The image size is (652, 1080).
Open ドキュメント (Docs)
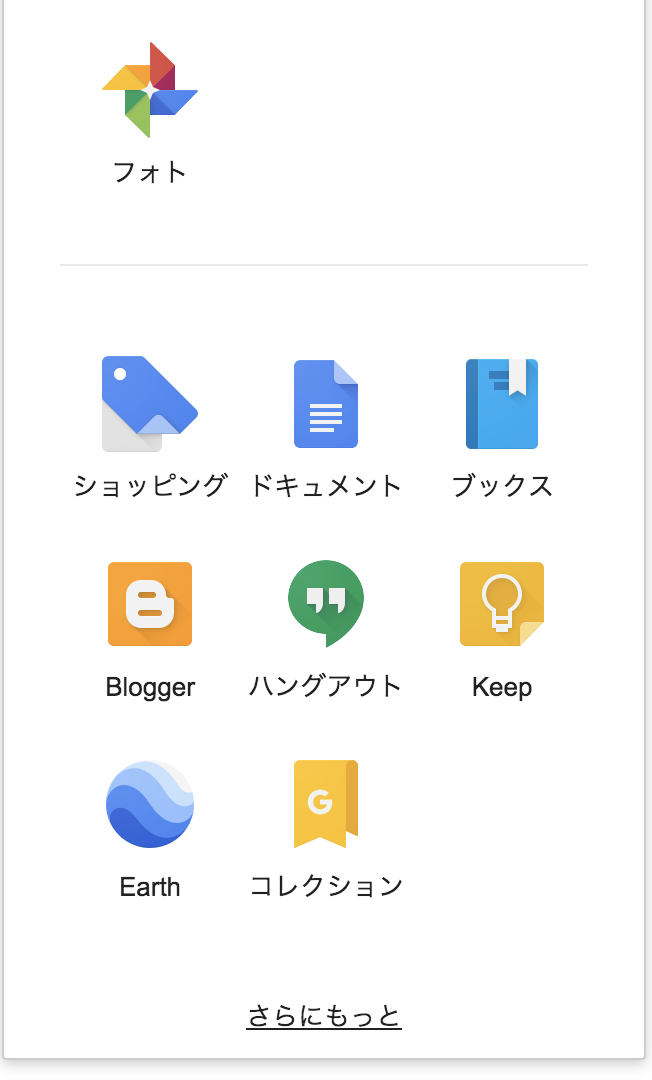tap(326, 404)
